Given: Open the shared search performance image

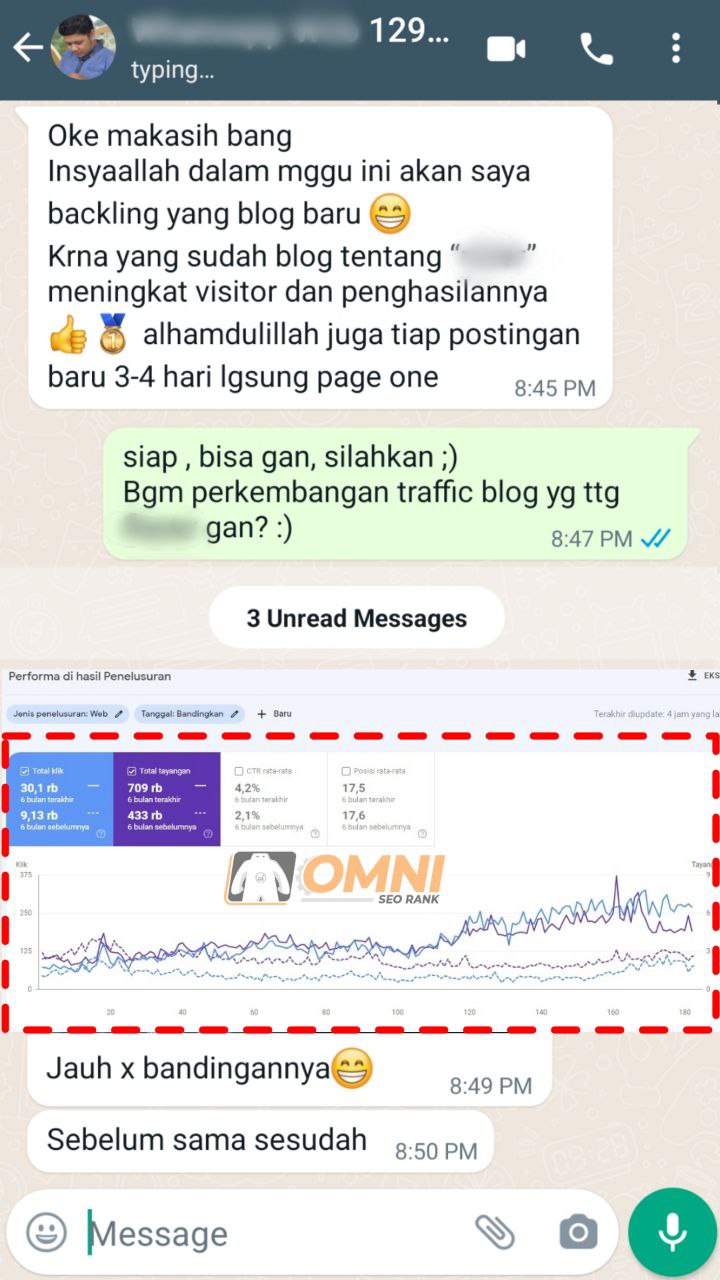Looking at the screenshot, I should pos(360,849).
